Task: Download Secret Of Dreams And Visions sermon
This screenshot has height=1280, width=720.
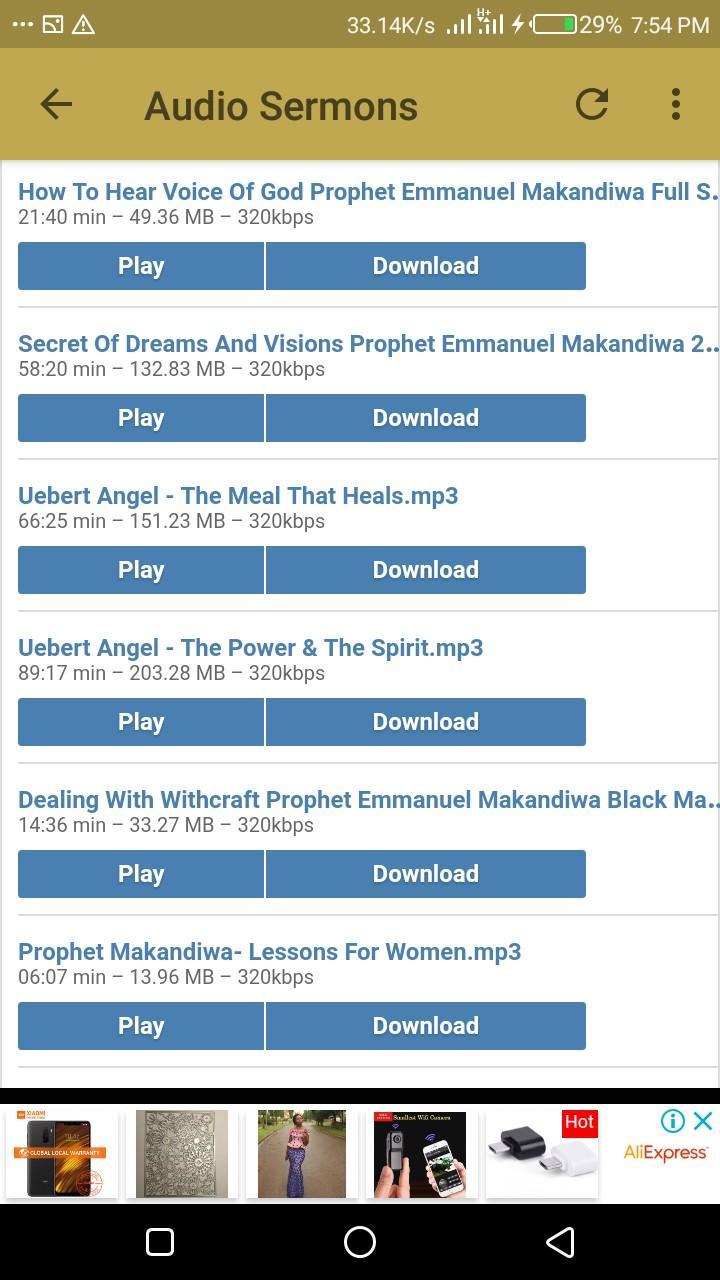Action: (425, 418)
